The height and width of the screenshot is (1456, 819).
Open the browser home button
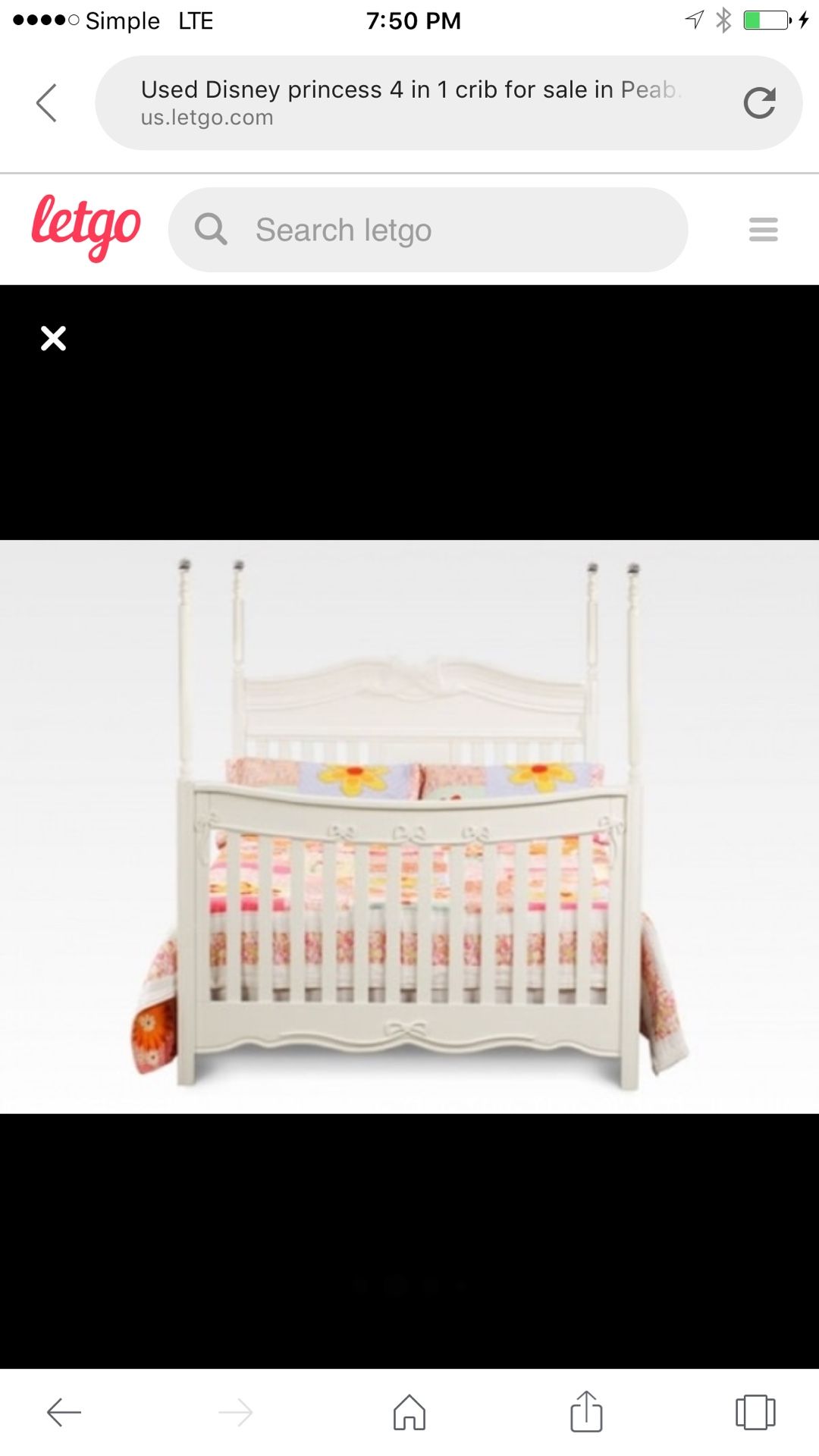click(409, 1412)
